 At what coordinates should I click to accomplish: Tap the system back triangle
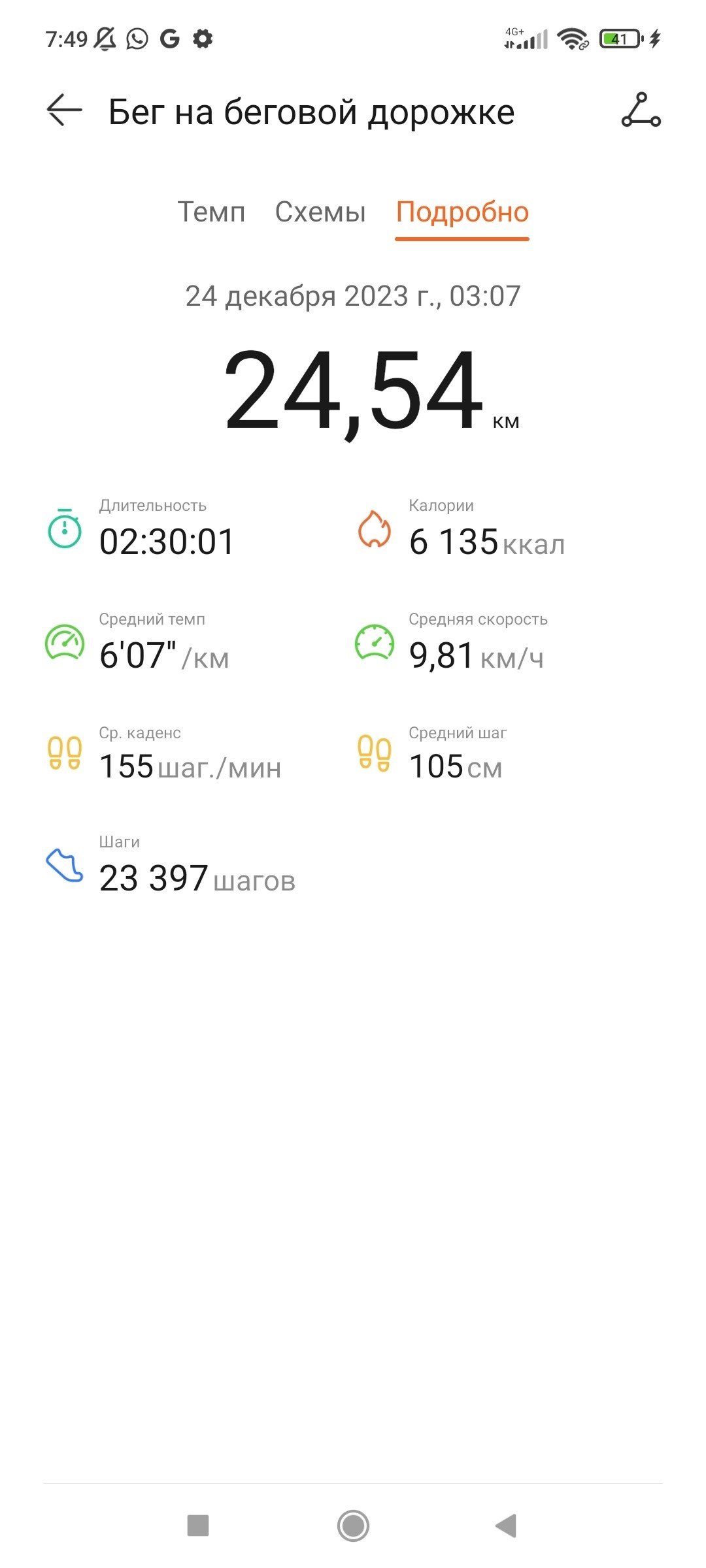click(506, 1526)
